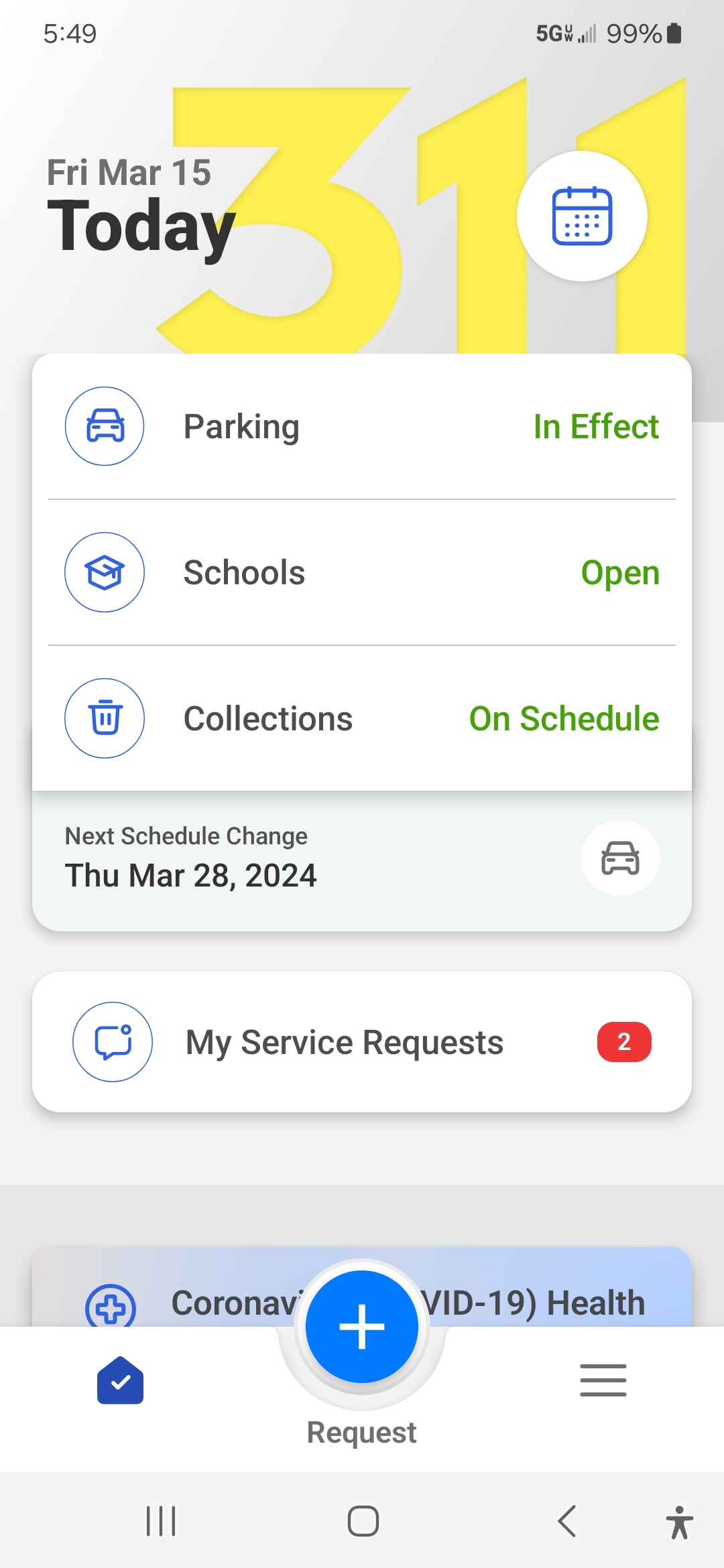Open My Service Requests
The width and height of the screenshot is (724, 1568).
[x=362, y=1042]
